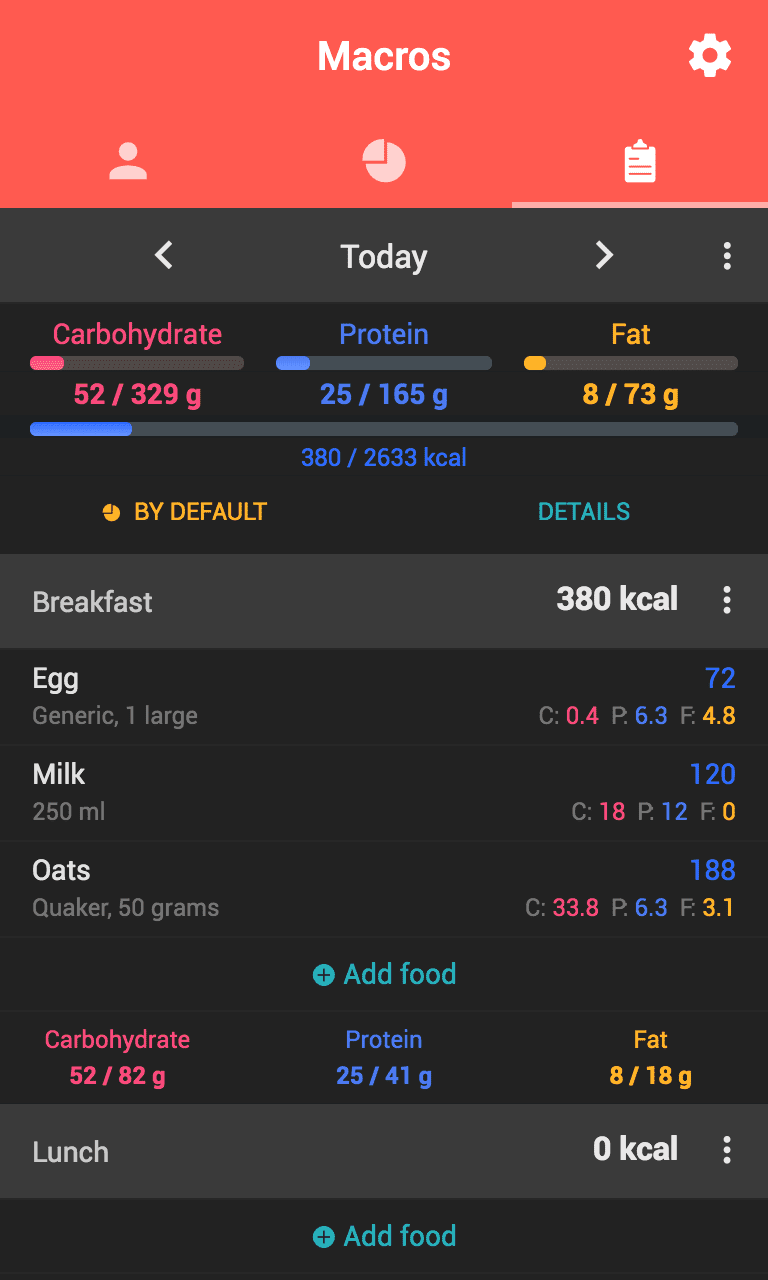This screenshot has height=1280, width=768.
Task: Open Lunch meal options menu
Action: tap(727, 1150)
